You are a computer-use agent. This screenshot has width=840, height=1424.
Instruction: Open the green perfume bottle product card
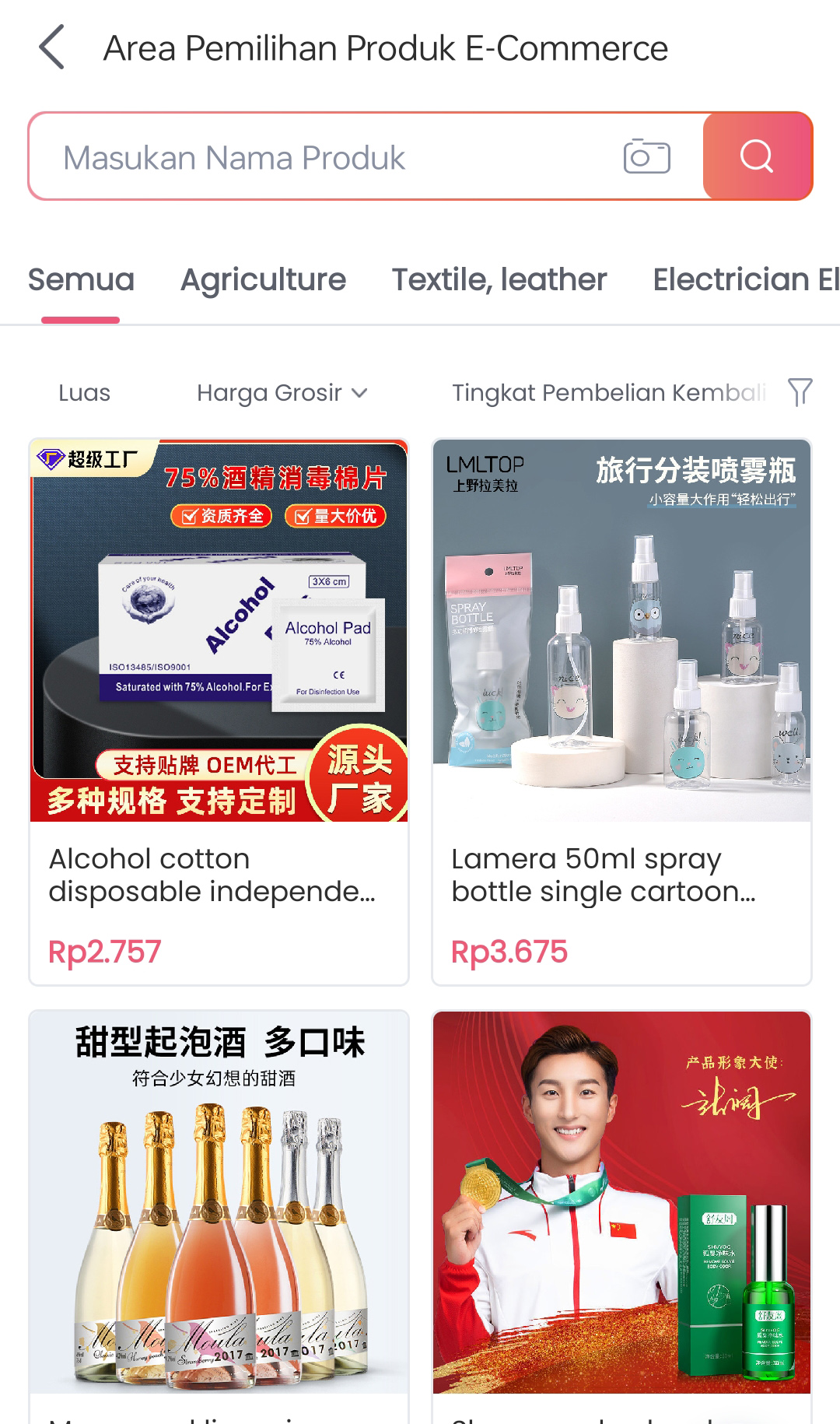tap(621, 1214)
